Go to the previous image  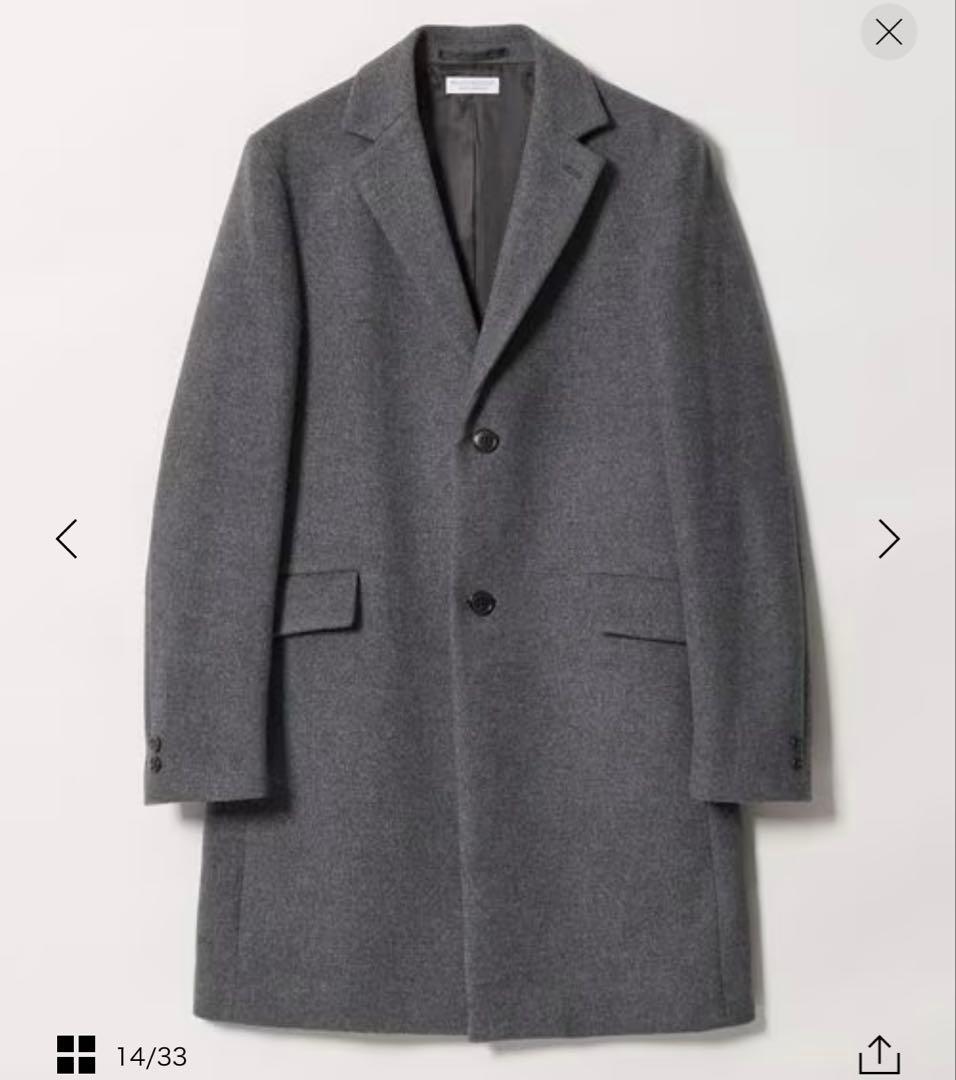pyautogui.click(x=67, y=539)
